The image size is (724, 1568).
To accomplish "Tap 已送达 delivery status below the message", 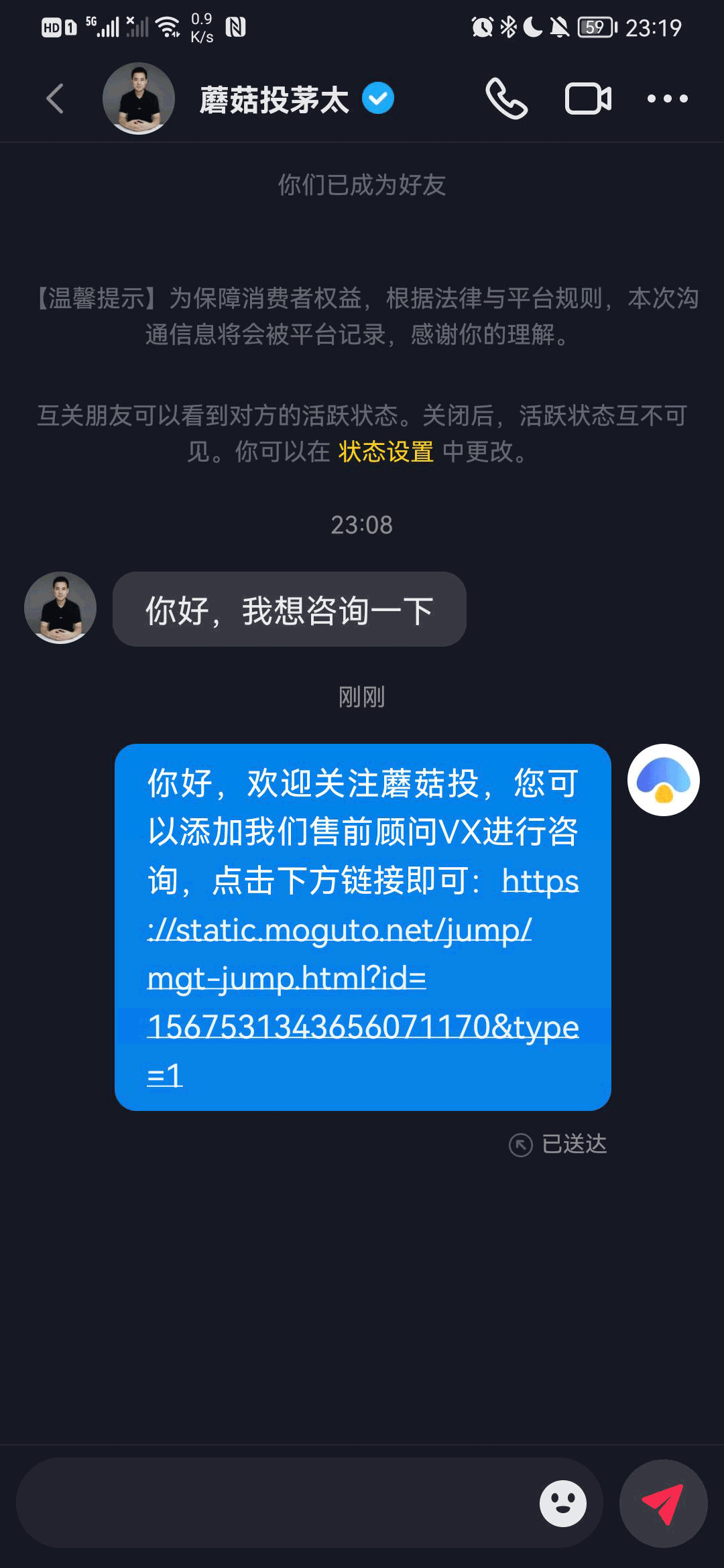I will (x=573, y=1145).
